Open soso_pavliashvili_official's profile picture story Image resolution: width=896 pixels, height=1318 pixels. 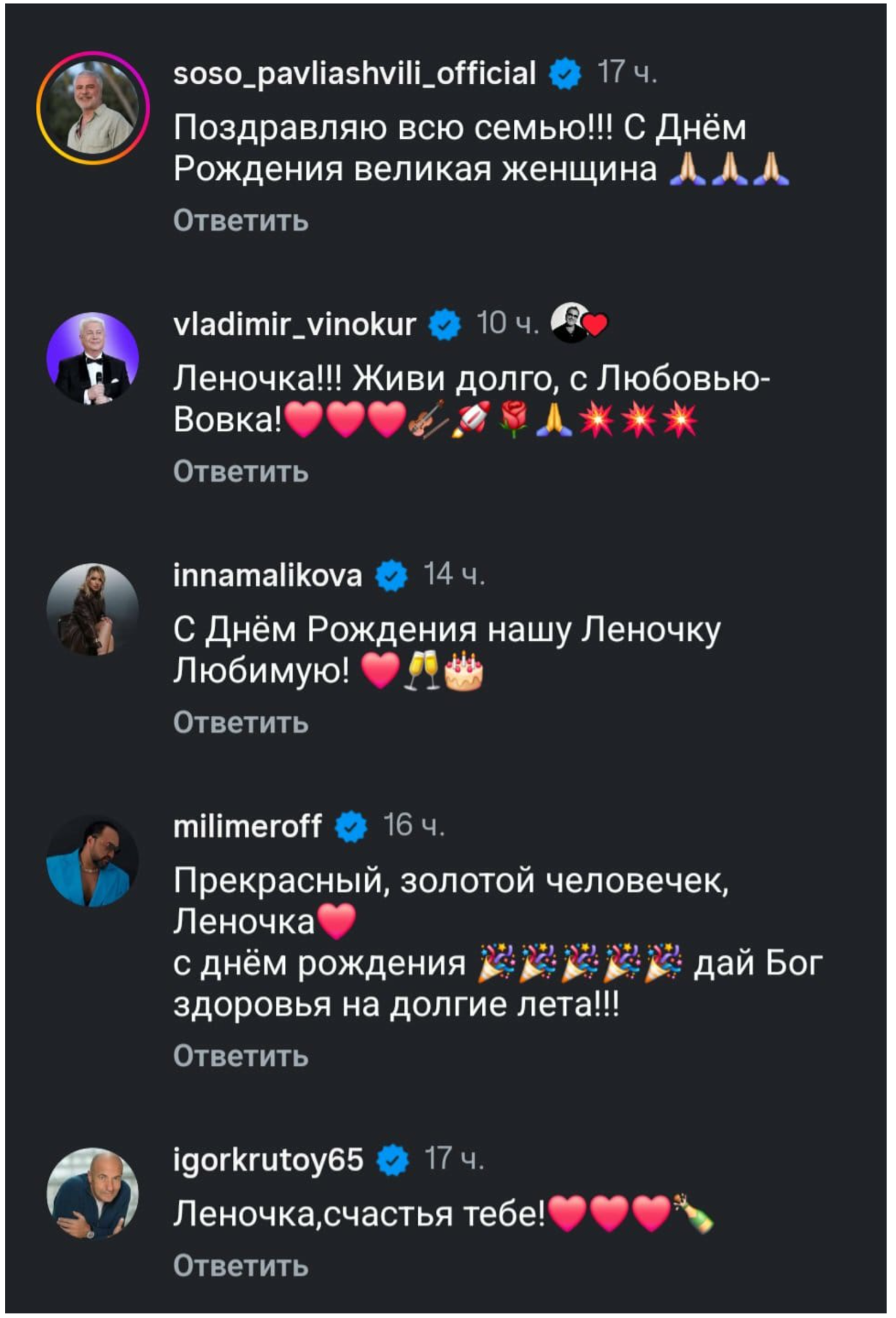coord(93,108)
